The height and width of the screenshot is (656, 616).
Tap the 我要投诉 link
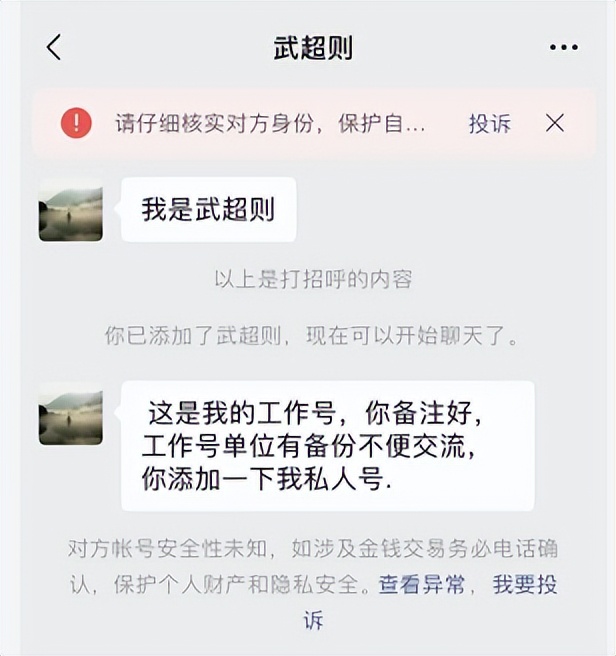[524, 585]
